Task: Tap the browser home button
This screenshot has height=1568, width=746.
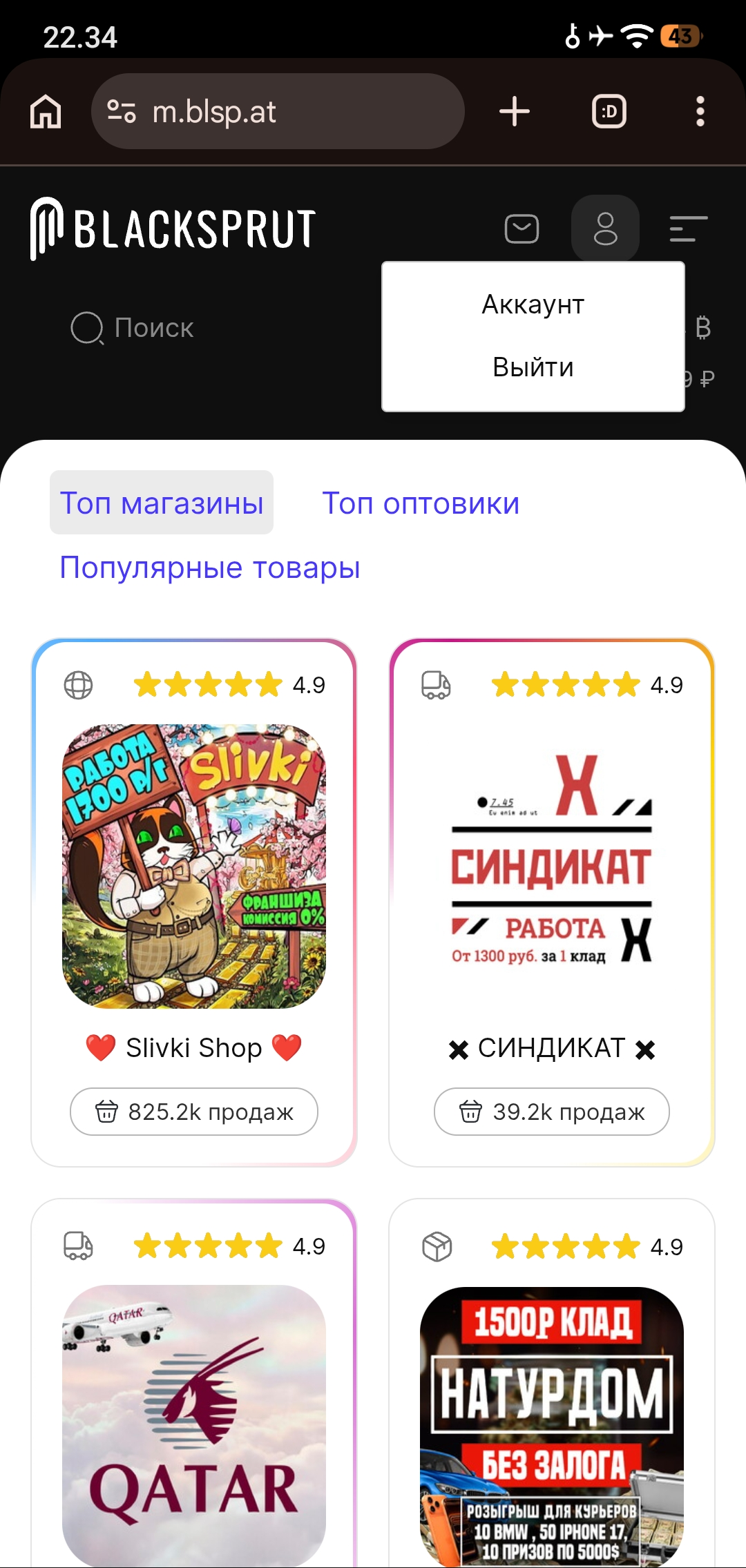Action: tap(46, 112)
